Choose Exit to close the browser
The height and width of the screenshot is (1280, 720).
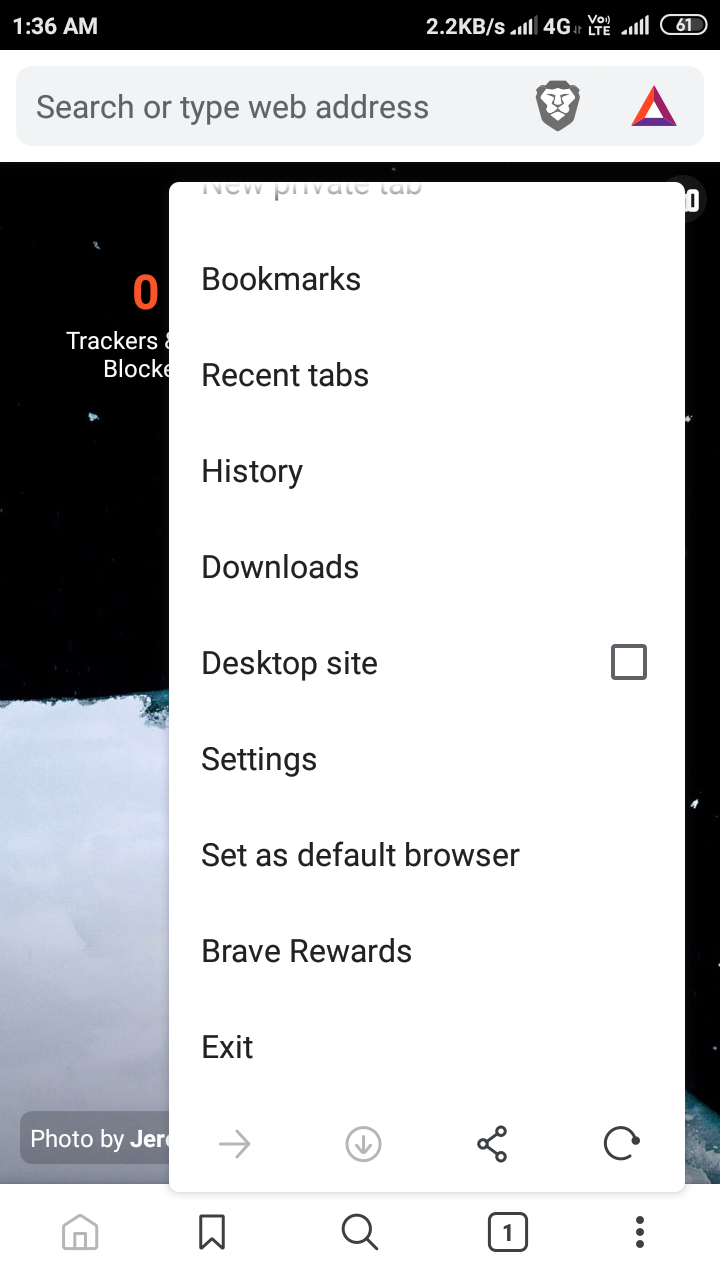(x=228, y=1047)
